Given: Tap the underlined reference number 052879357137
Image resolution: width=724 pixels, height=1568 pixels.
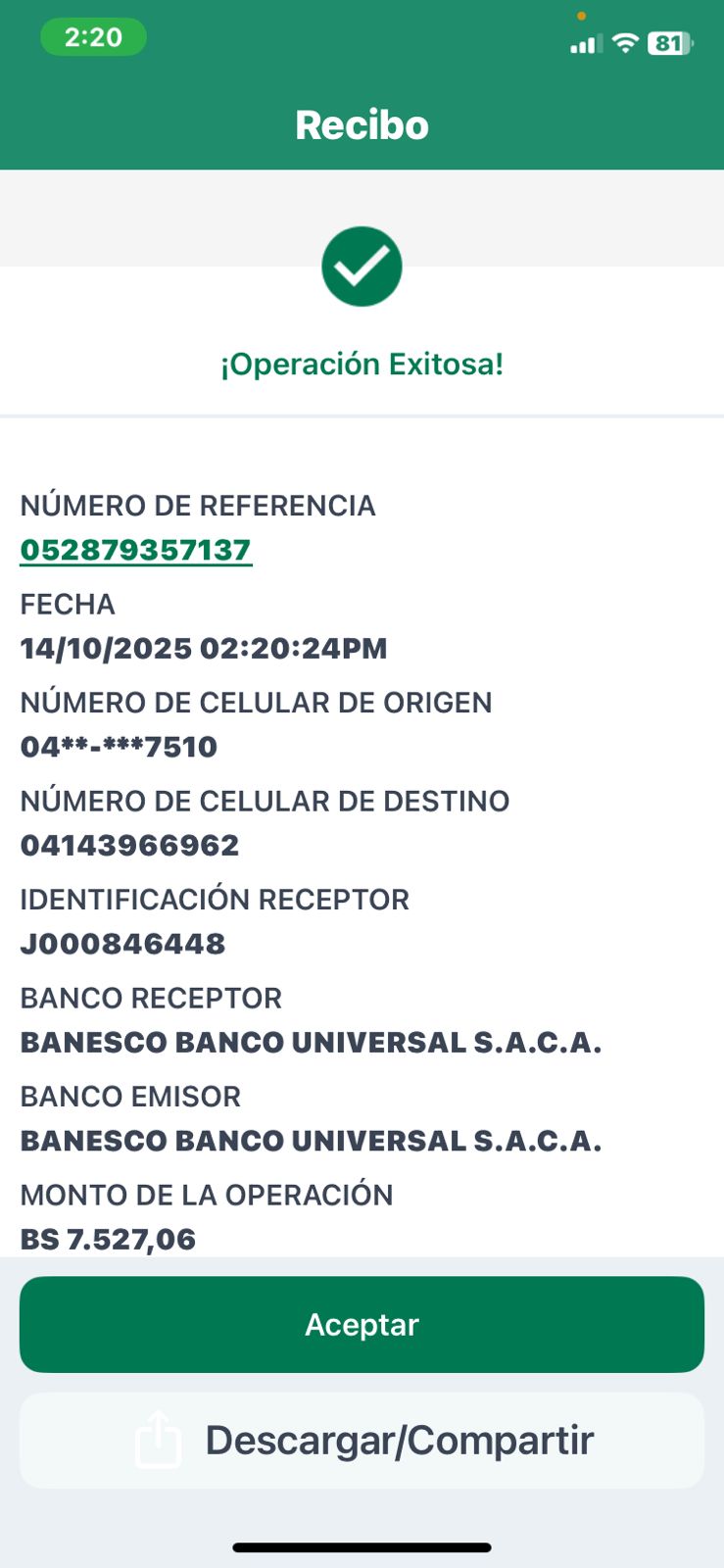Looking at the screenshot, I should point(136,550).
